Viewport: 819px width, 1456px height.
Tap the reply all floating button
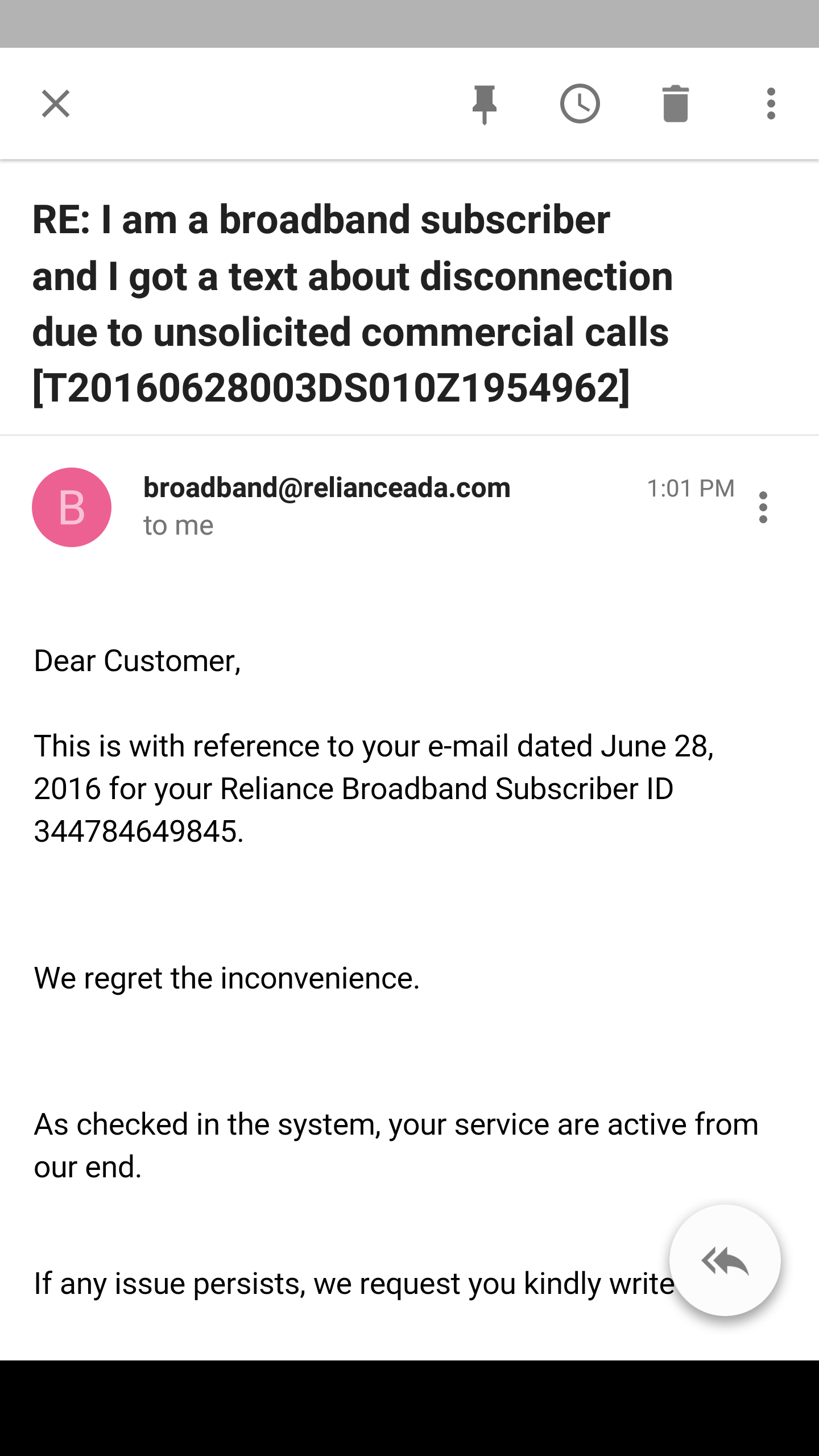tap(725, 1260)
